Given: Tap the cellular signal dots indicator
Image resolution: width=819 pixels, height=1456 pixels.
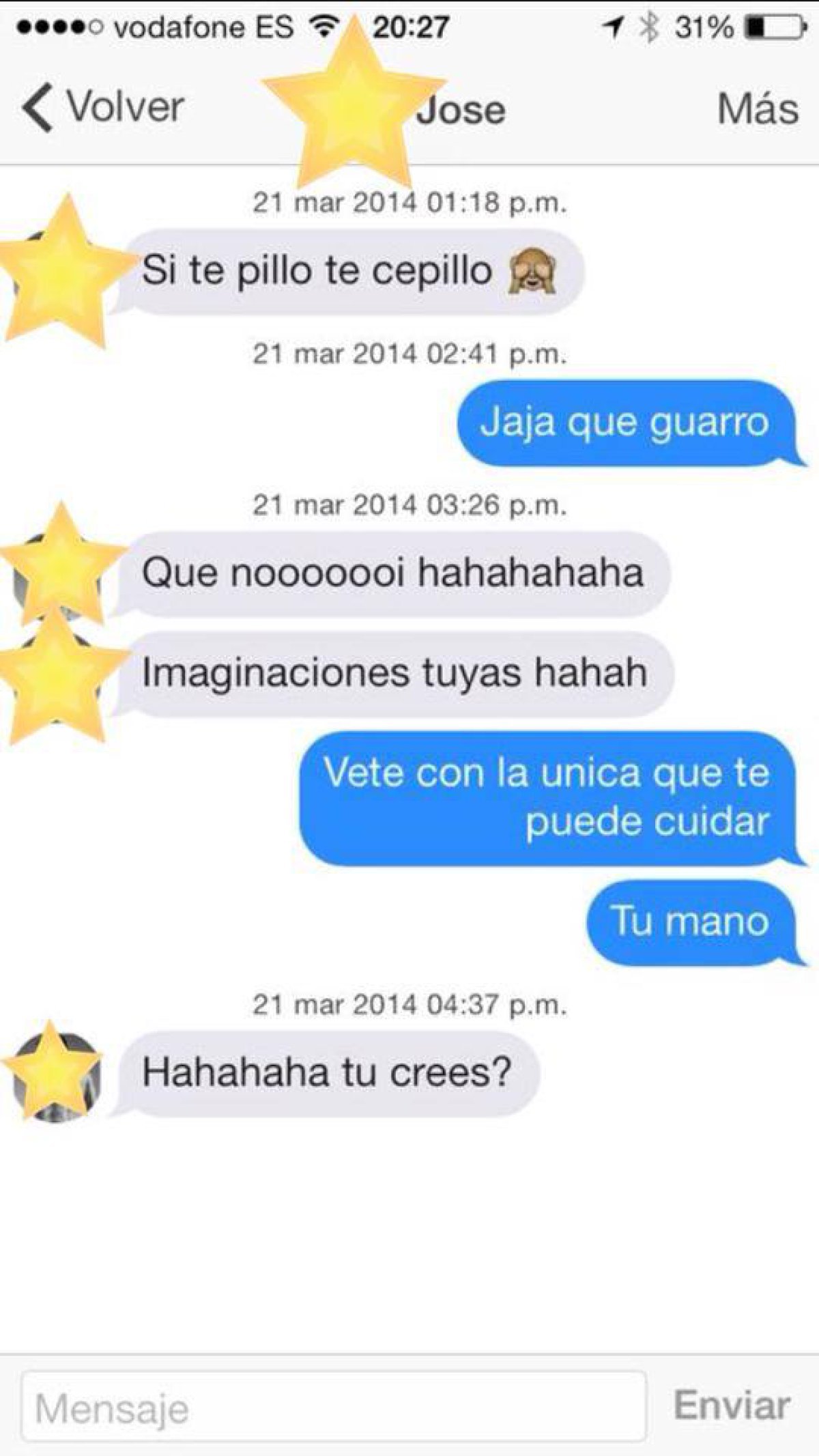Looking at the screenshot, I should (x=58, y=27).
